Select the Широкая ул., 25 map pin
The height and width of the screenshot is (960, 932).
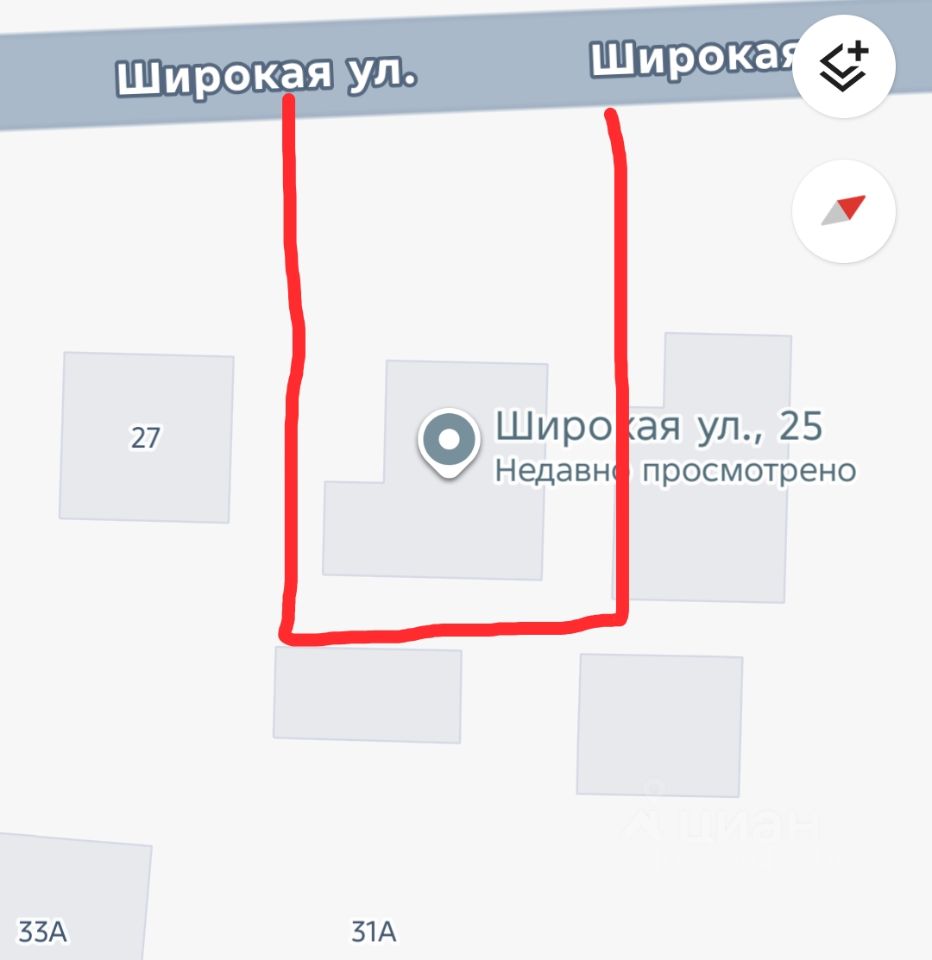pyautogui.click(x=450, y=442)
